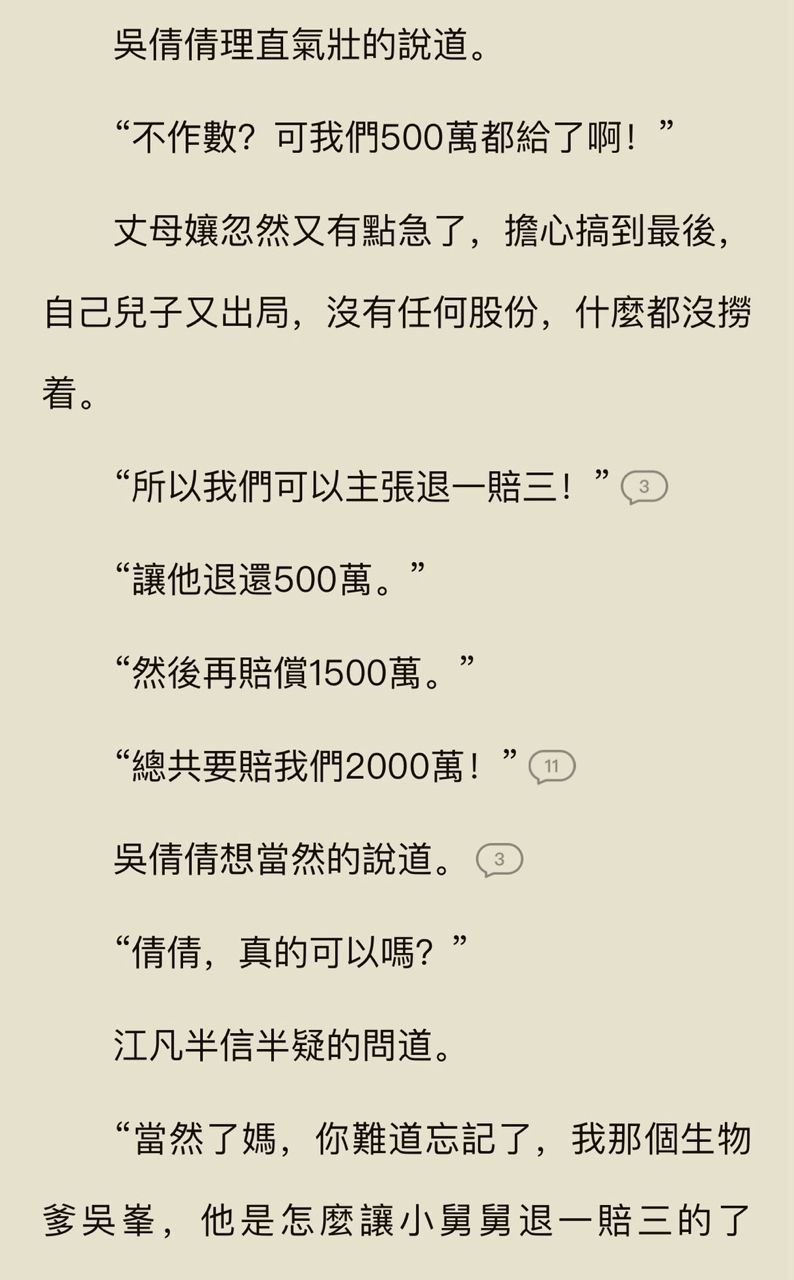Open the 11 comments after "2000萬！"
794x1280 pixels.
click(551, 767)
